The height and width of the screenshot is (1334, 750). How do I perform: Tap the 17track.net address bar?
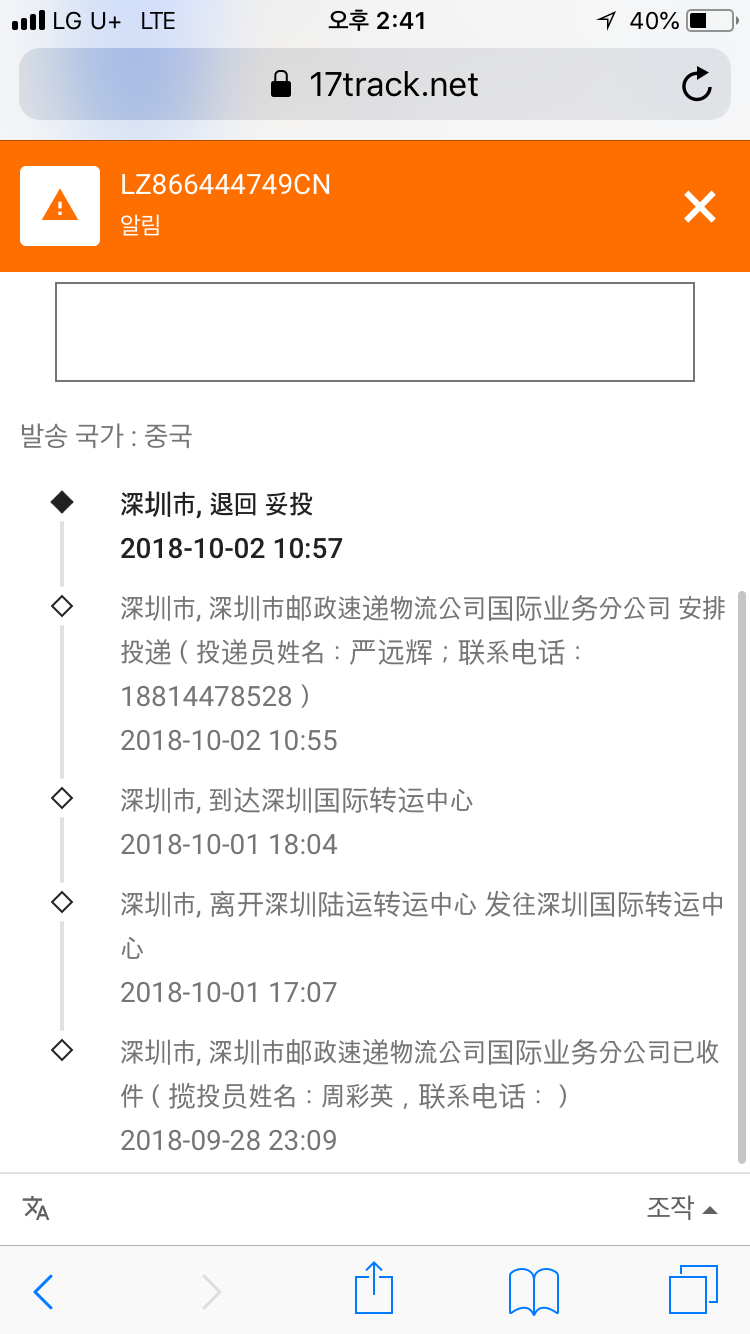375,85
